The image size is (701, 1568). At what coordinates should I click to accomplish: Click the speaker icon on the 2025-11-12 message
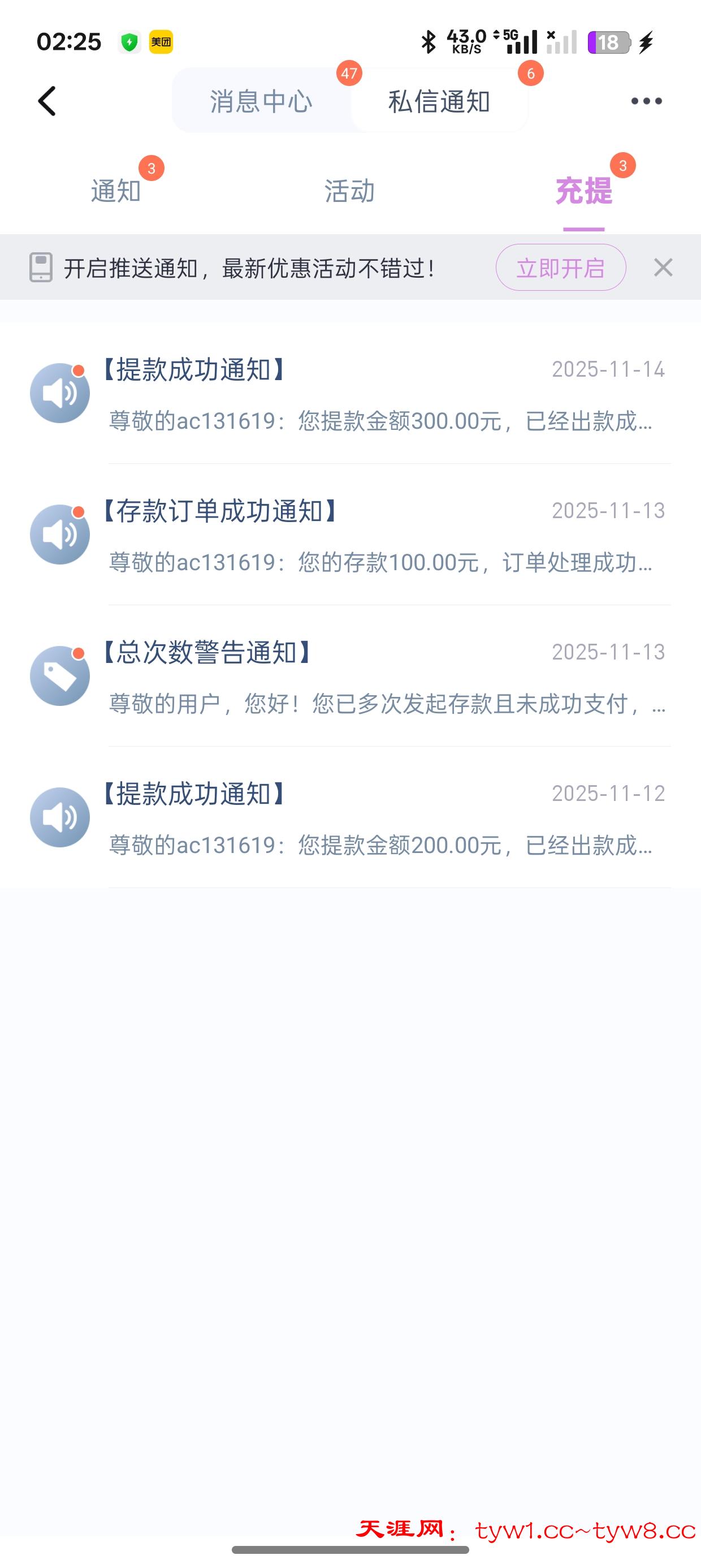(61, 817)
